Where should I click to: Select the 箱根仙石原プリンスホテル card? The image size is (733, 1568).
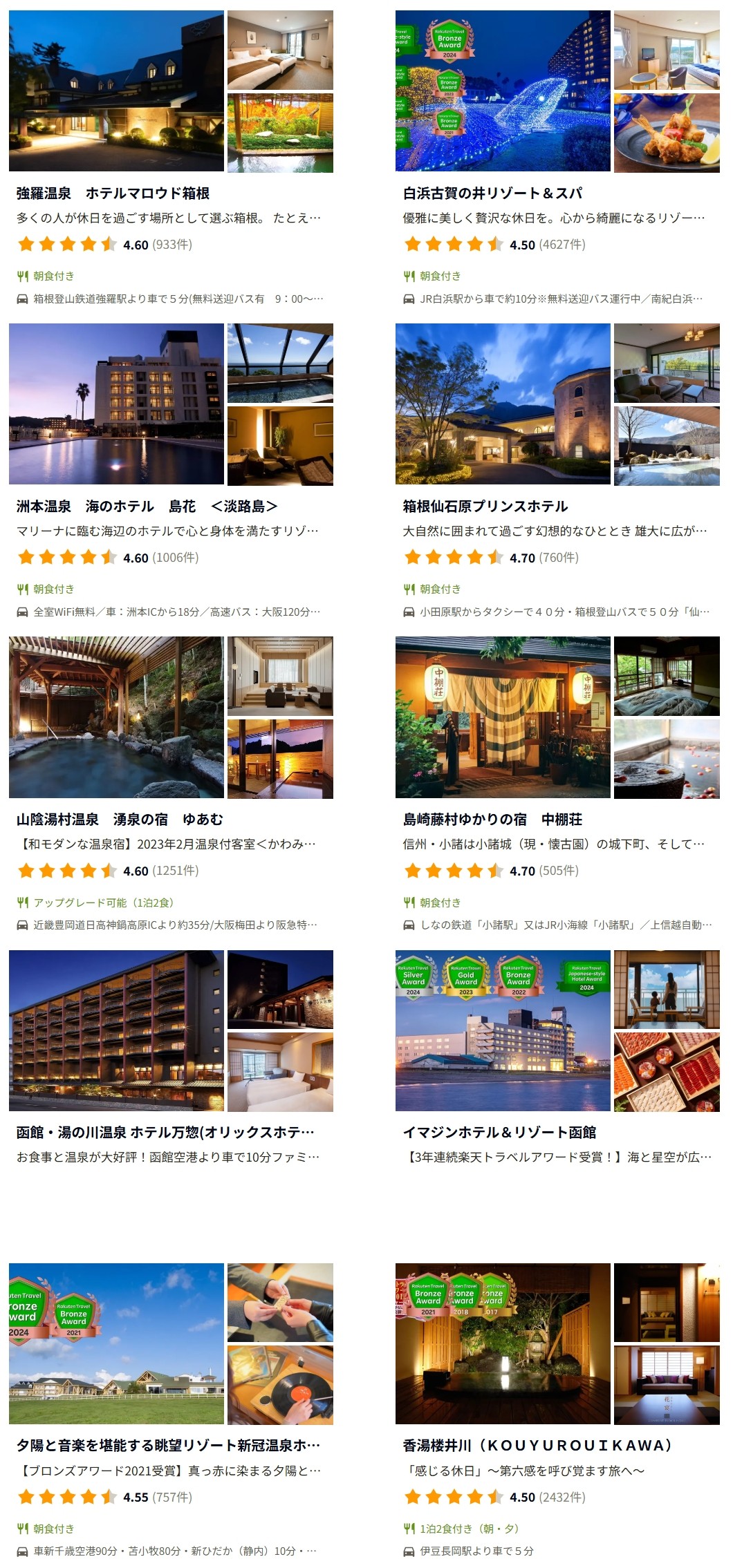coord(485,507)
